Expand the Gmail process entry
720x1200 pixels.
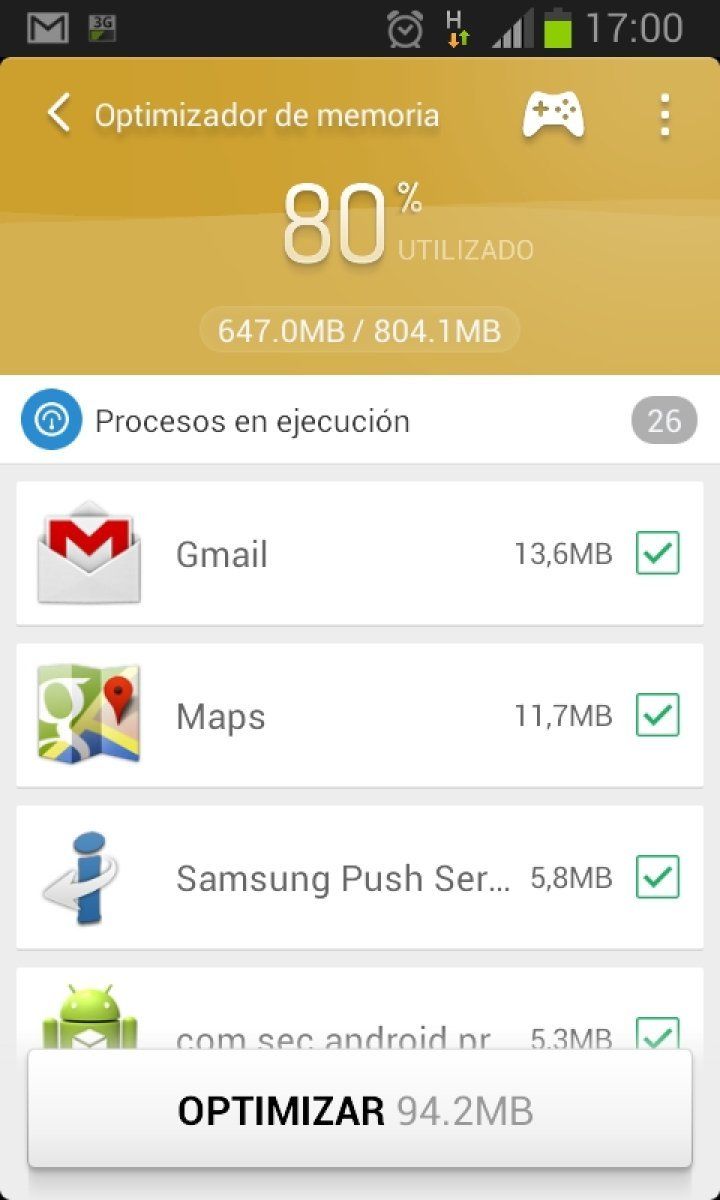(x=300, y=554)
